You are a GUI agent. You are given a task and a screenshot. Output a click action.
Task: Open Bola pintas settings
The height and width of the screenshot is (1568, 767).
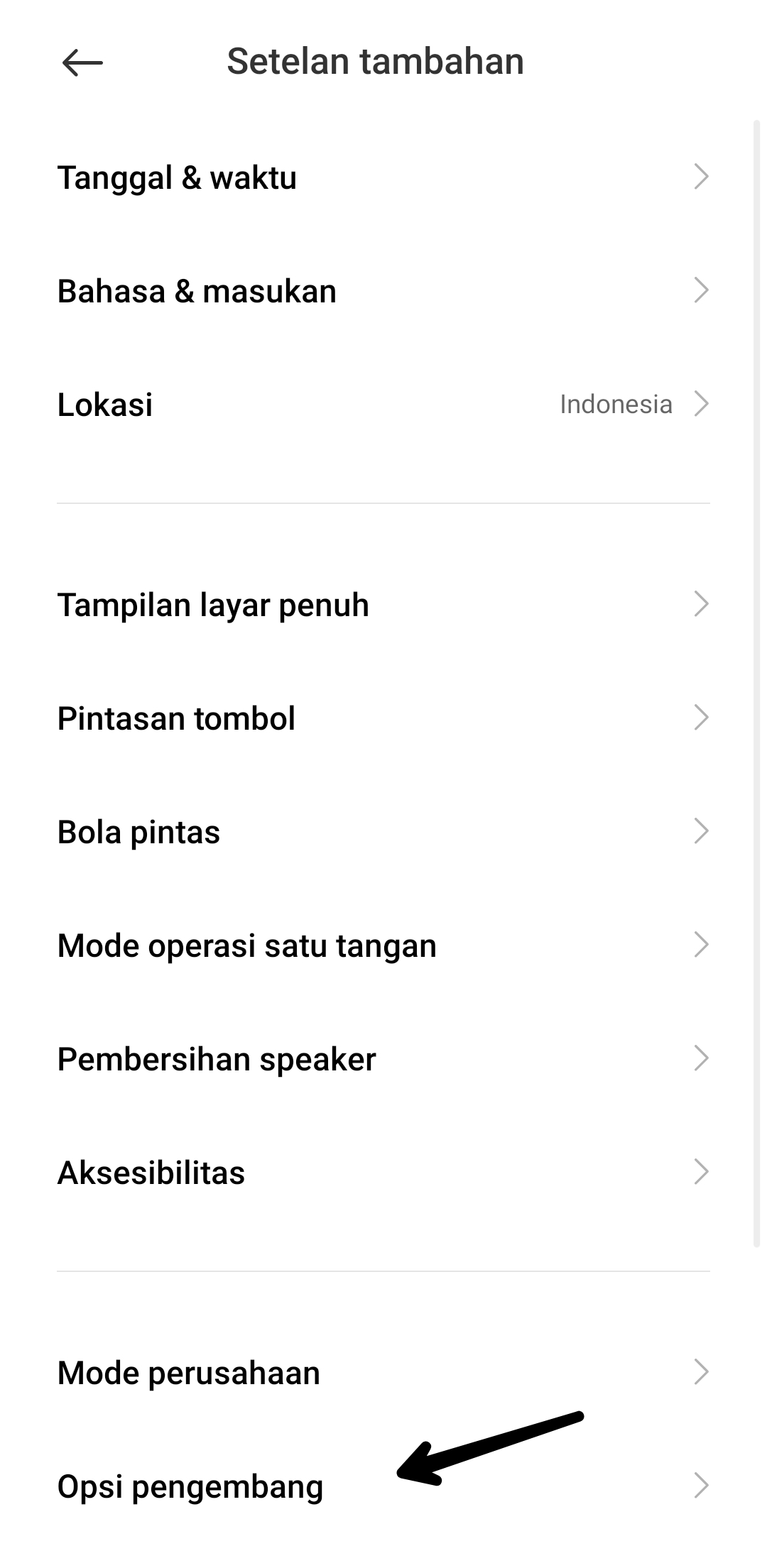pyautogui.click(x=383, y=831)
